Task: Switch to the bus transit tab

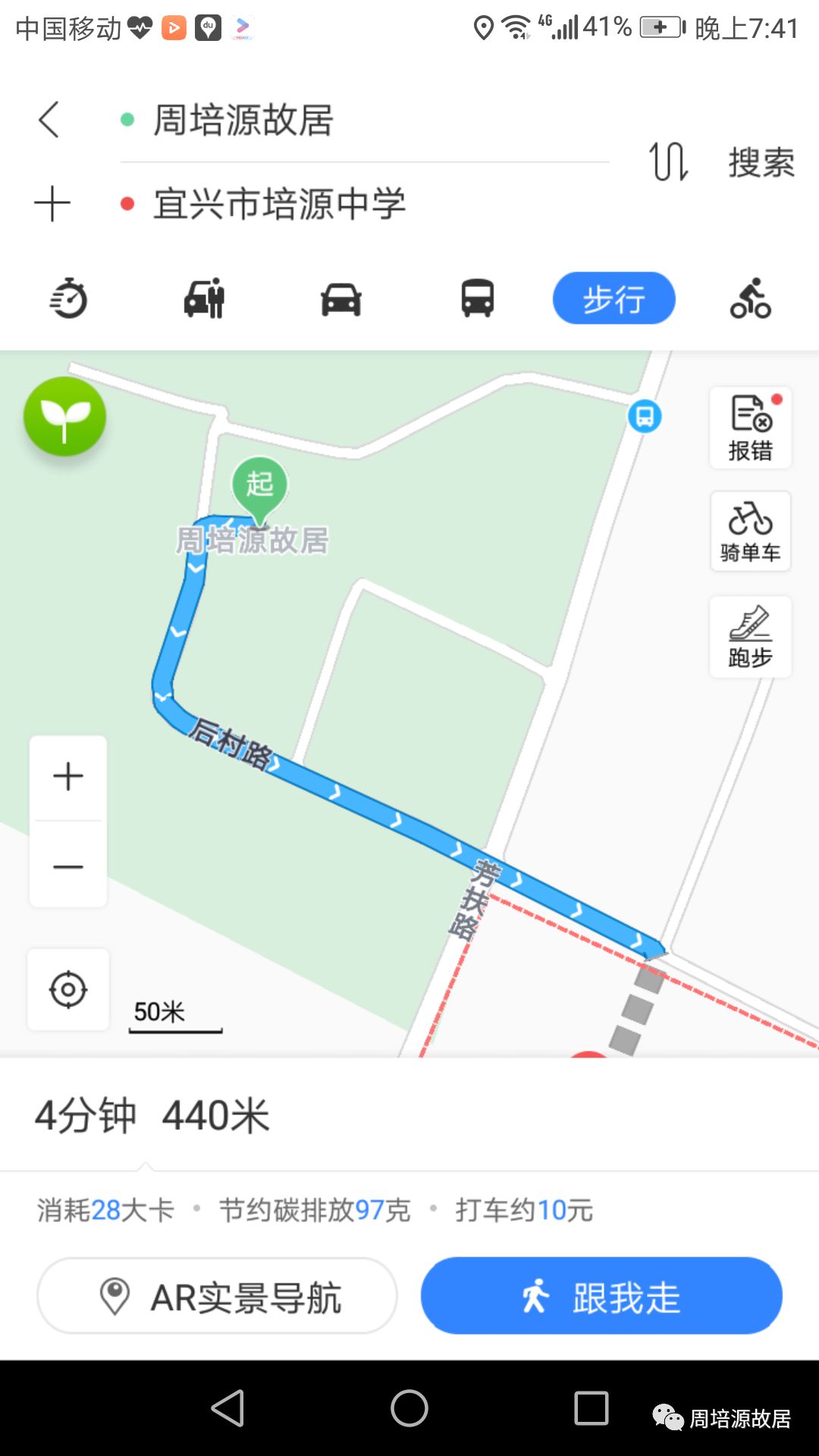Action: (478, 298)
